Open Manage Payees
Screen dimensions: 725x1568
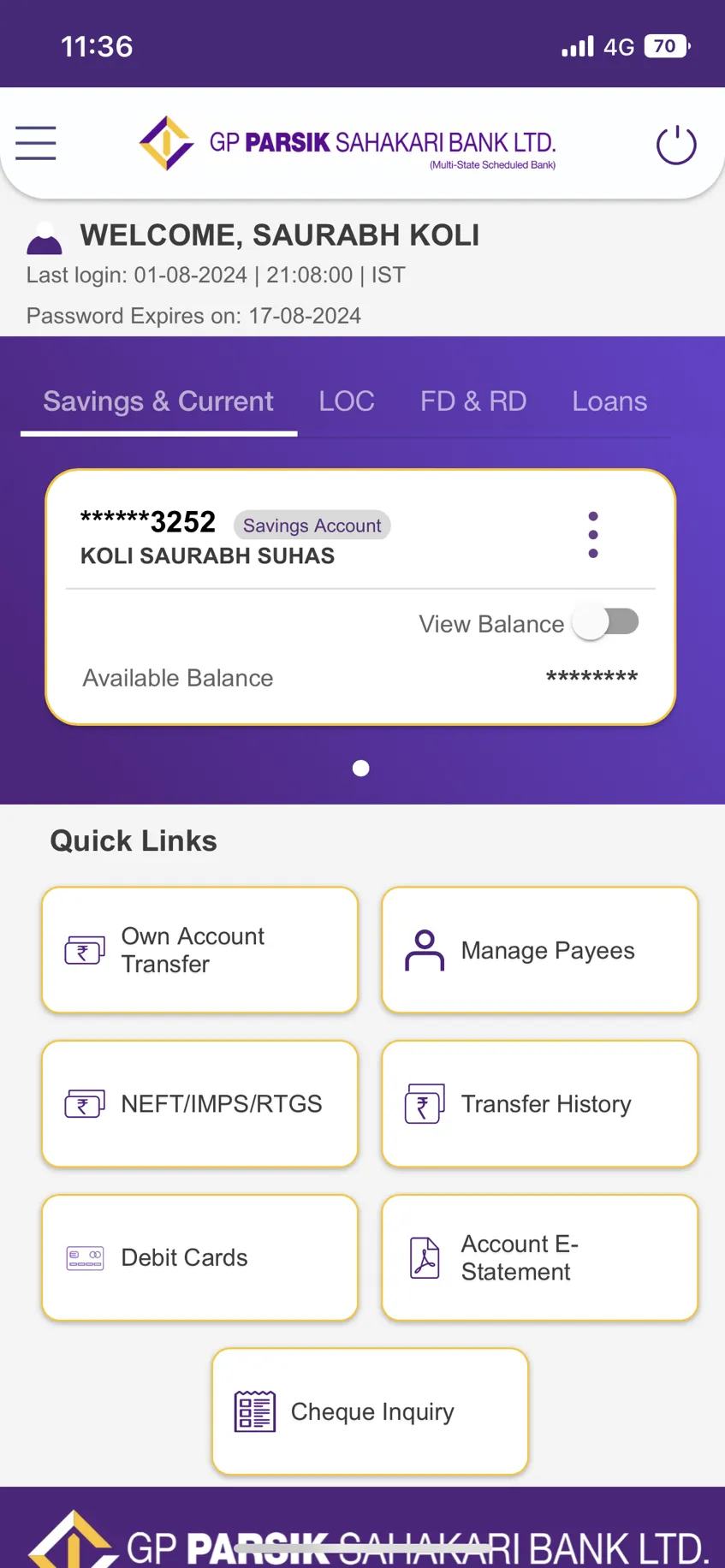click(x=540, y=950)
